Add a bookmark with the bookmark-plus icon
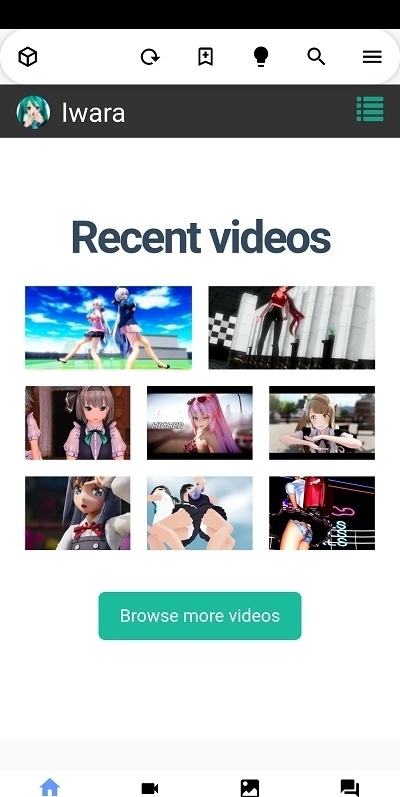400x797 pixels. tap(205, 57)
